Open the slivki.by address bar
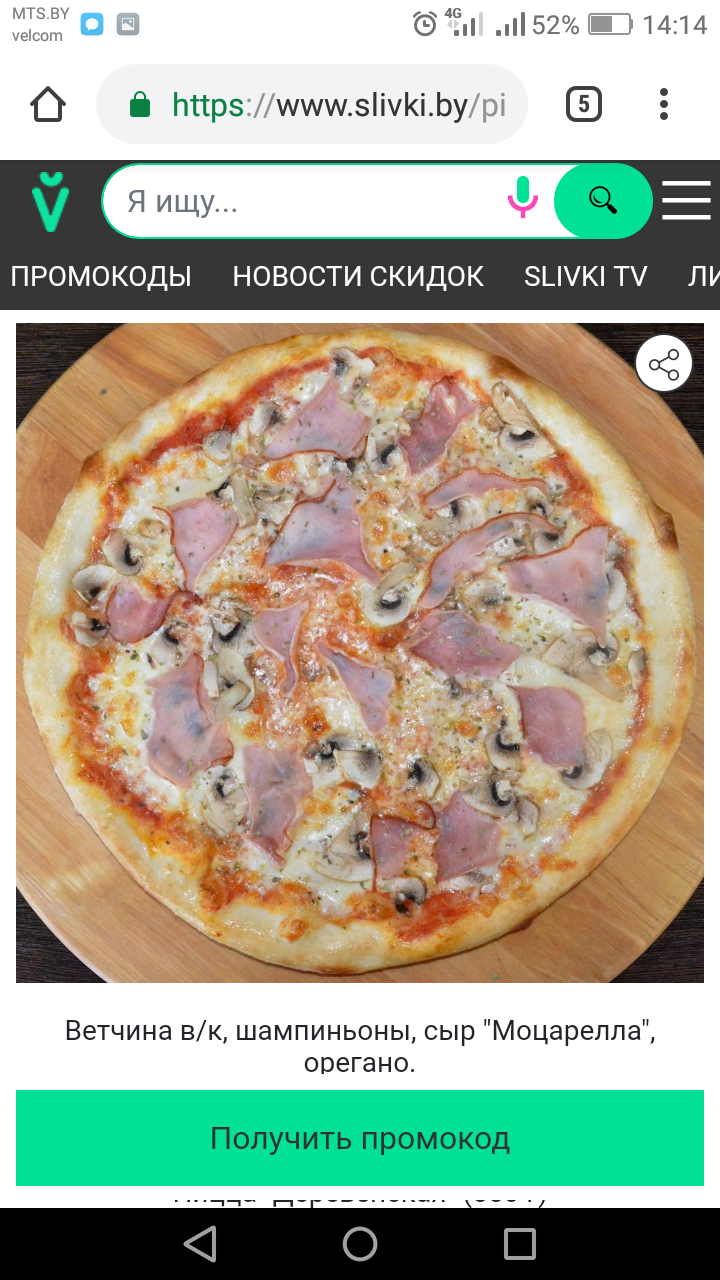This screenshot has height=1280, width=720. pyautogui.click(x=338, y=105)
